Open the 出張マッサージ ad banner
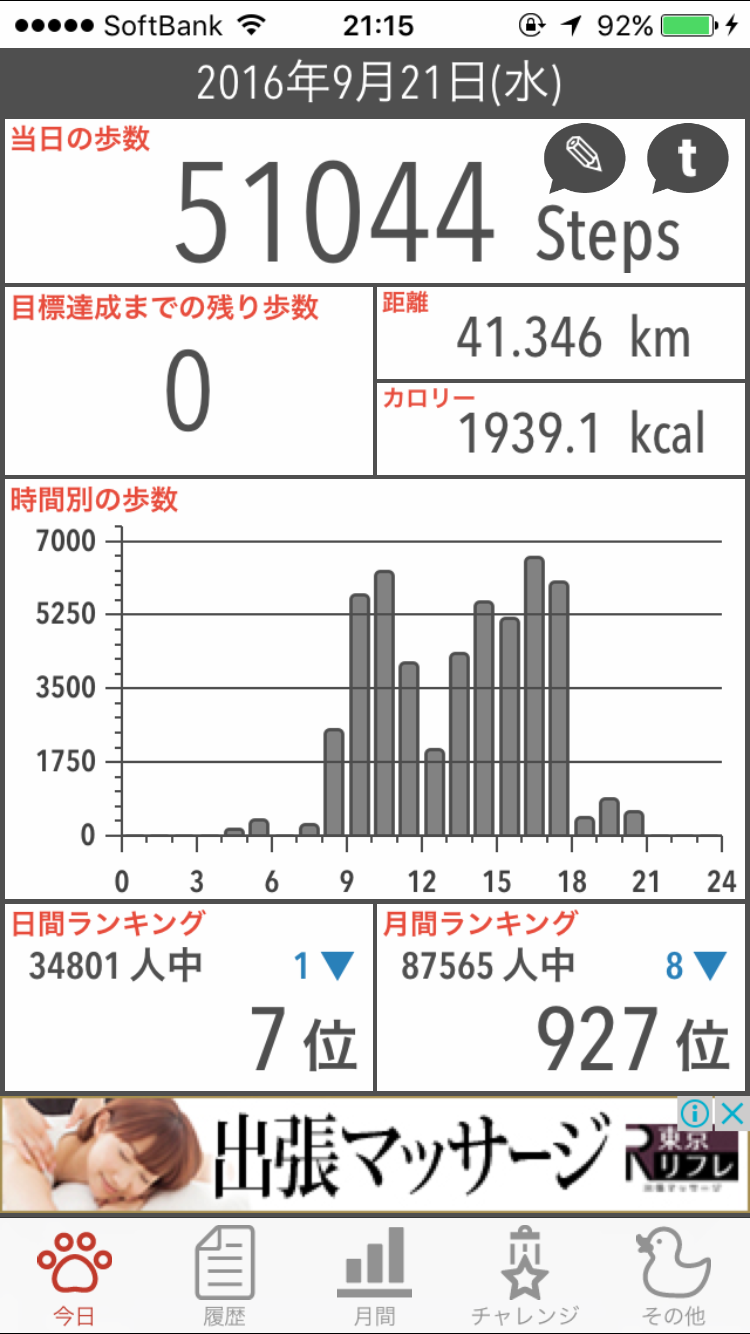This screenshot has width=750, height=1334. [375, 1155]
